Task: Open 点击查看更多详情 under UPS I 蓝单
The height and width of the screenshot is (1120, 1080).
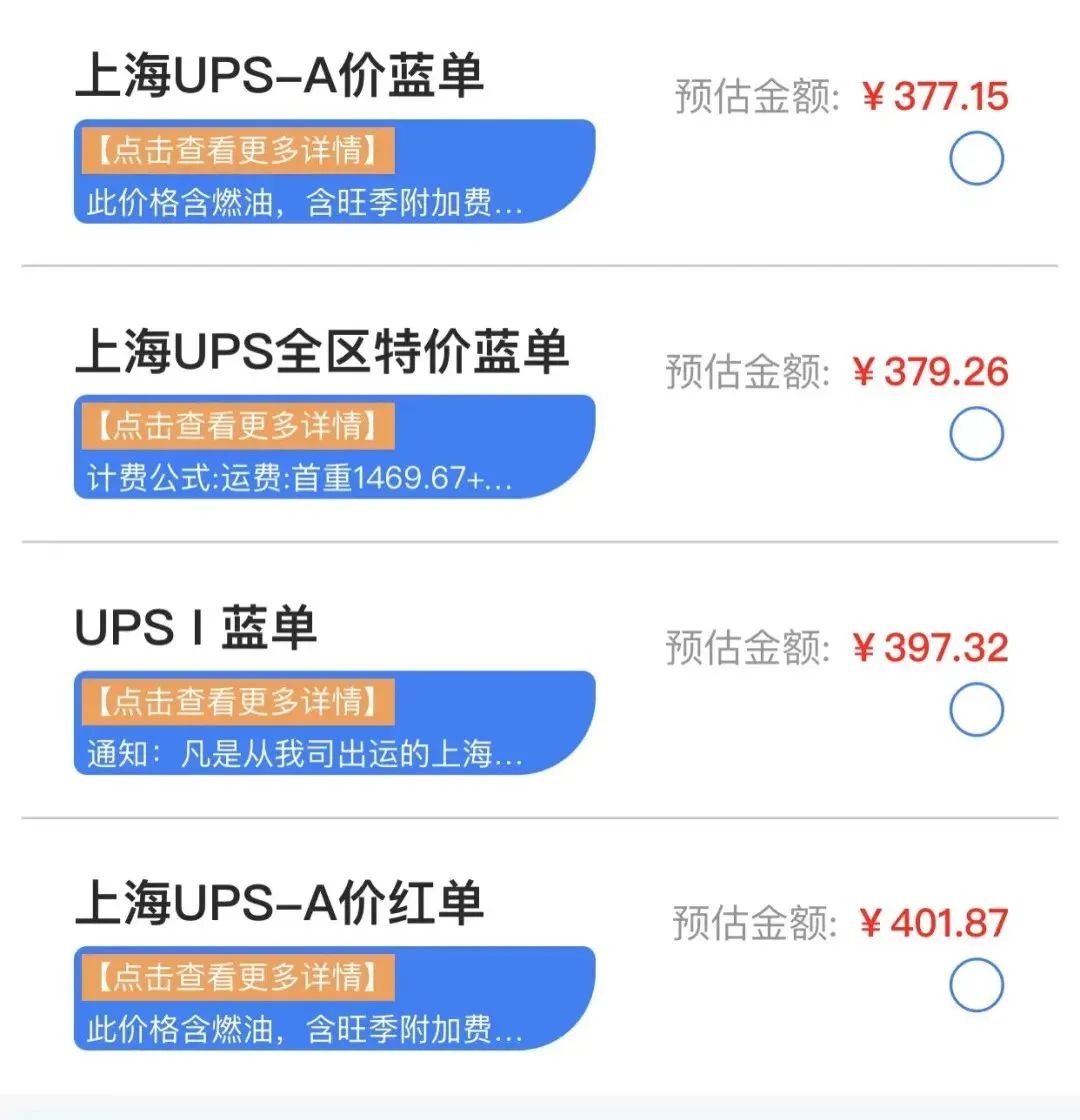Action: tap(237, 700)
